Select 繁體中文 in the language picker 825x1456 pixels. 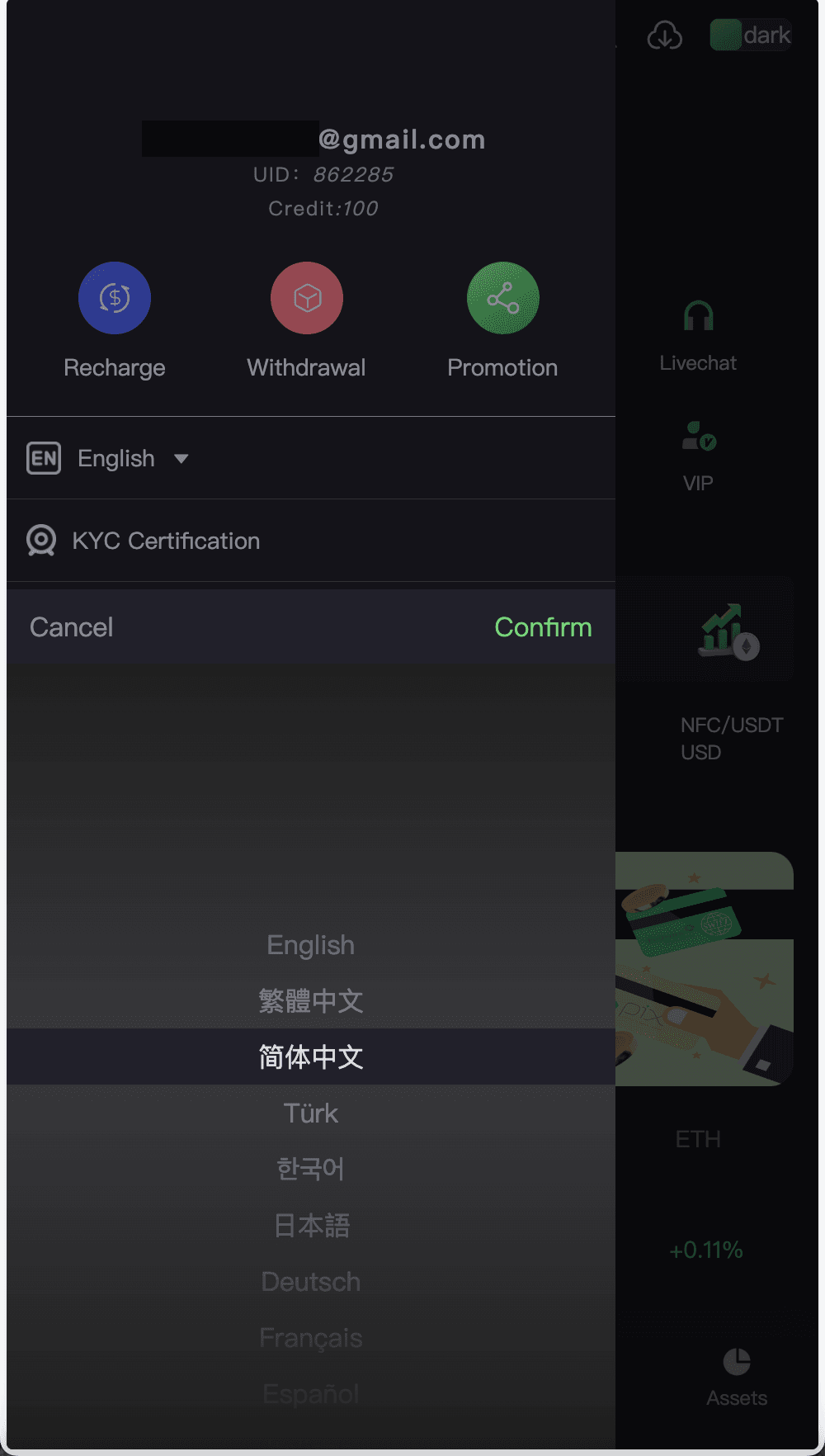310,1001
